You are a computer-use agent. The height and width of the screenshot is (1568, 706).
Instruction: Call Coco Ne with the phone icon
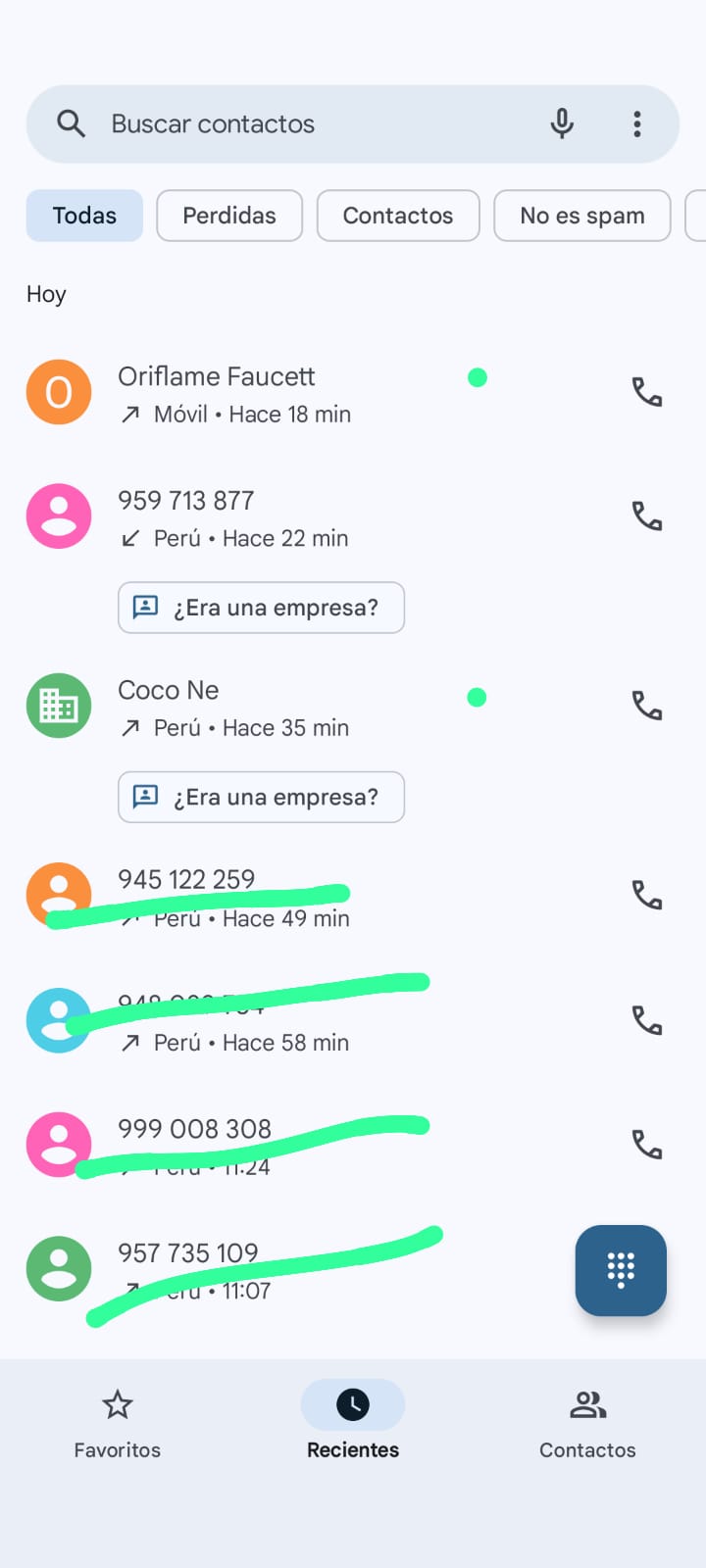point(646,706)
